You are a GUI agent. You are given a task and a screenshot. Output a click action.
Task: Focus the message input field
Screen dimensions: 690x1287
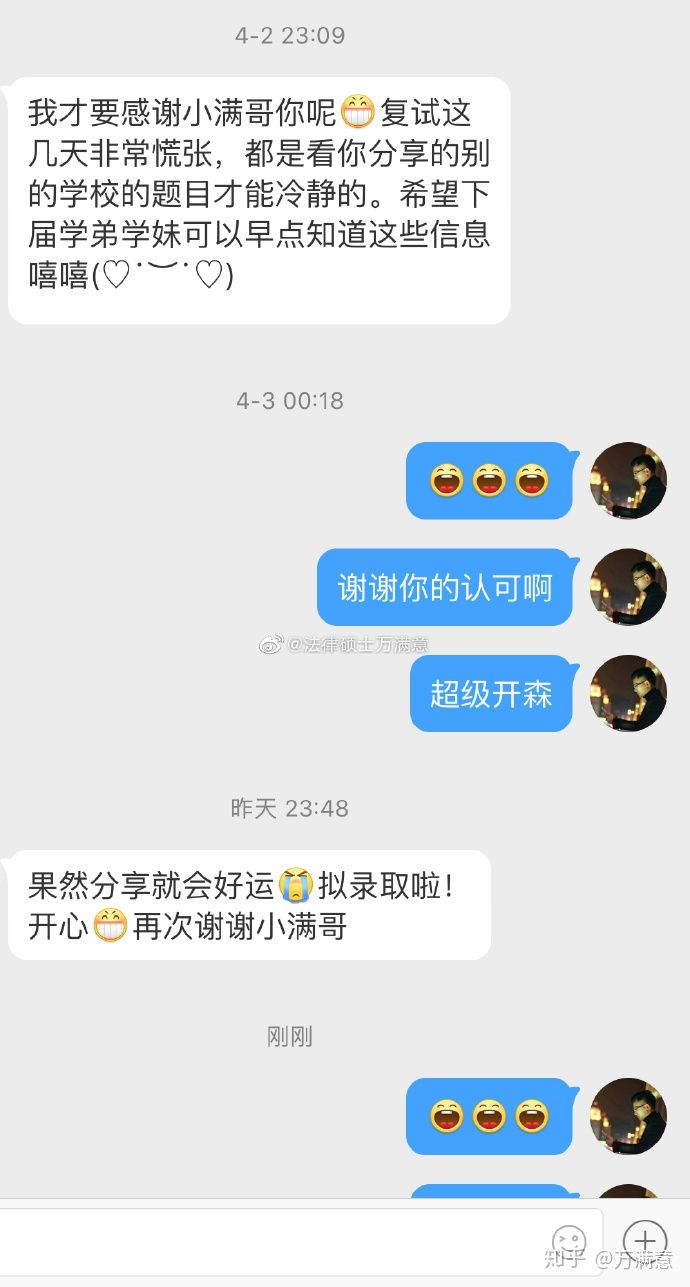tap(270, 1241)
